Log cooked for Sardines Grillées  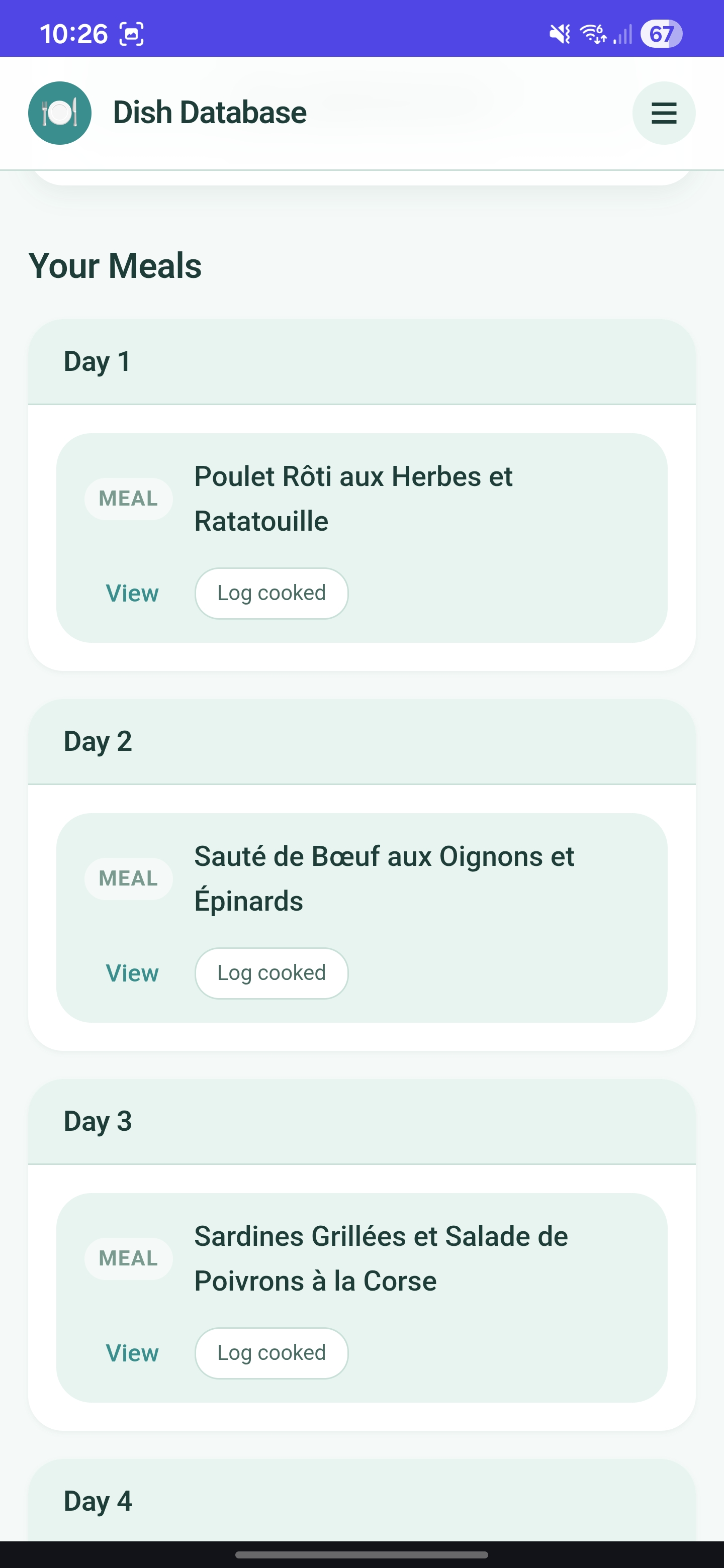pos(271,1352)
